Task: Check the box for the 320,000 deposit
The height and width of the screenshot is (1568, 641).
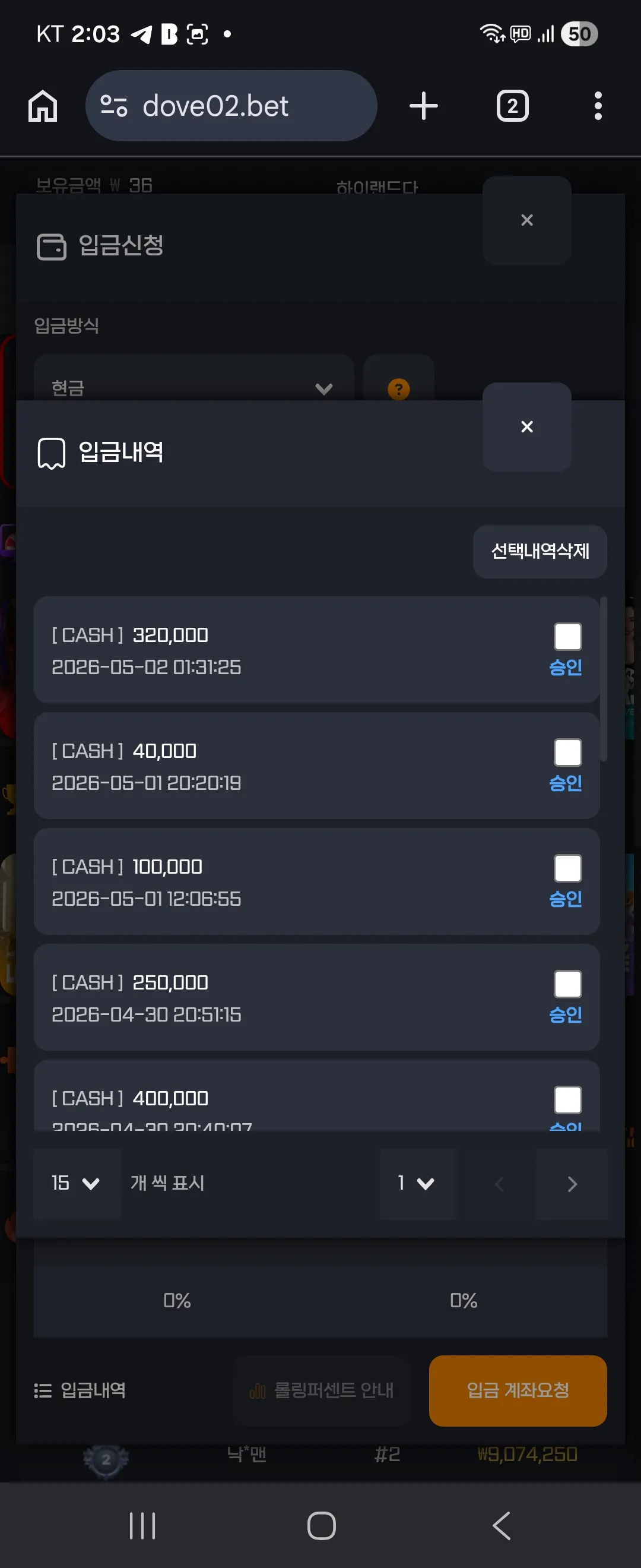Action: 567,637
